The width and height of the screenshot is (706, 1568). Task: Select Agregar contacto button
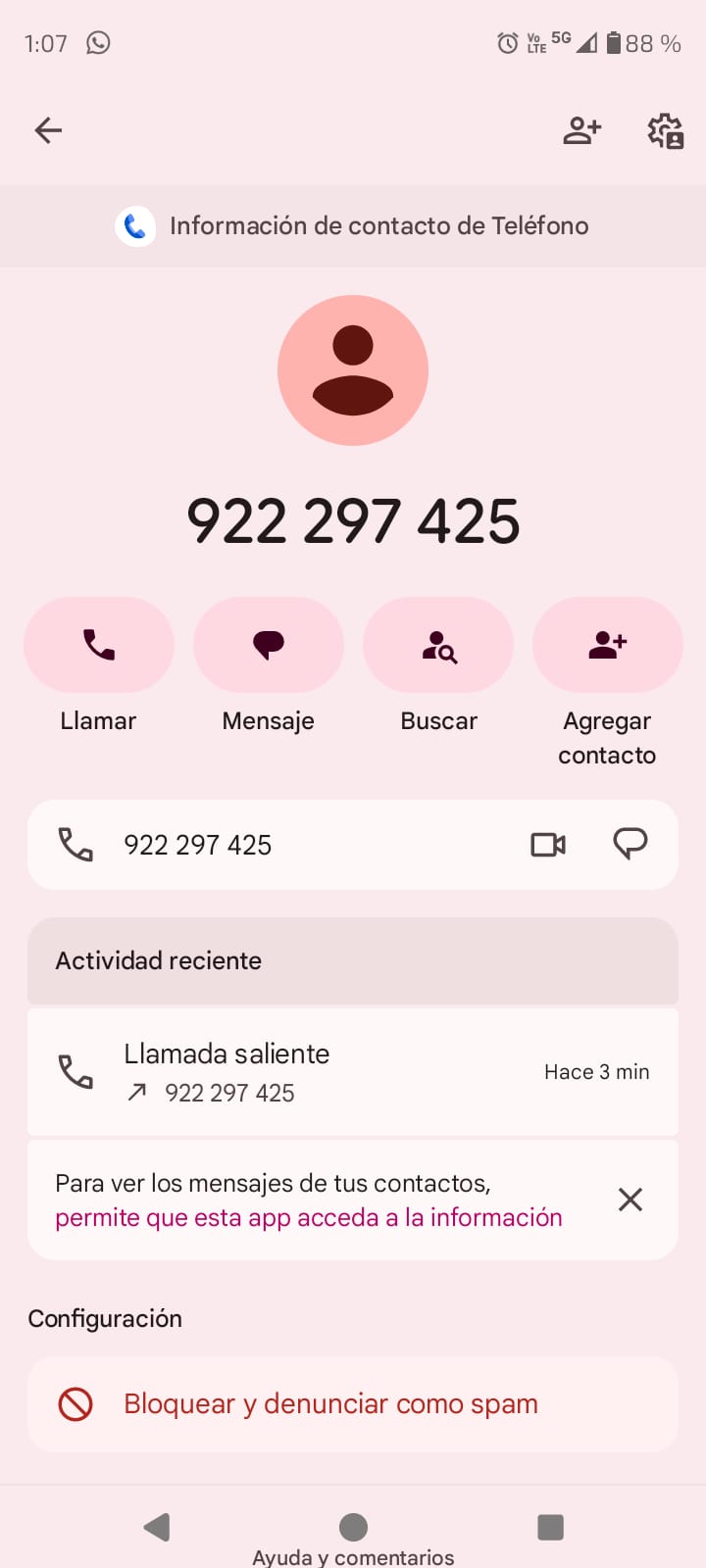607,645
